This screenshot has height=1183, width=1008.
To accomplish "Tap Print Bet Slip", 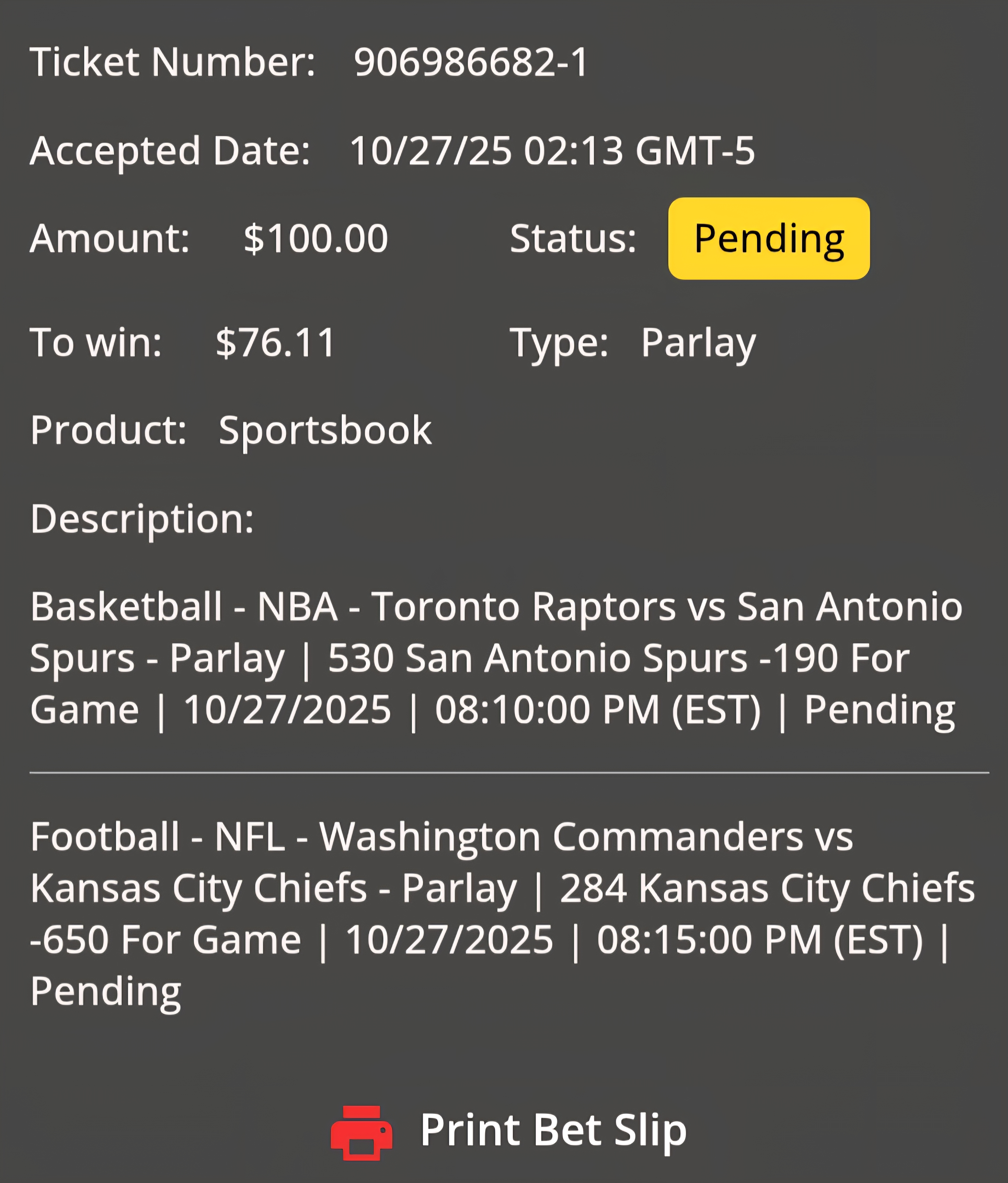I will [508, 1130].
